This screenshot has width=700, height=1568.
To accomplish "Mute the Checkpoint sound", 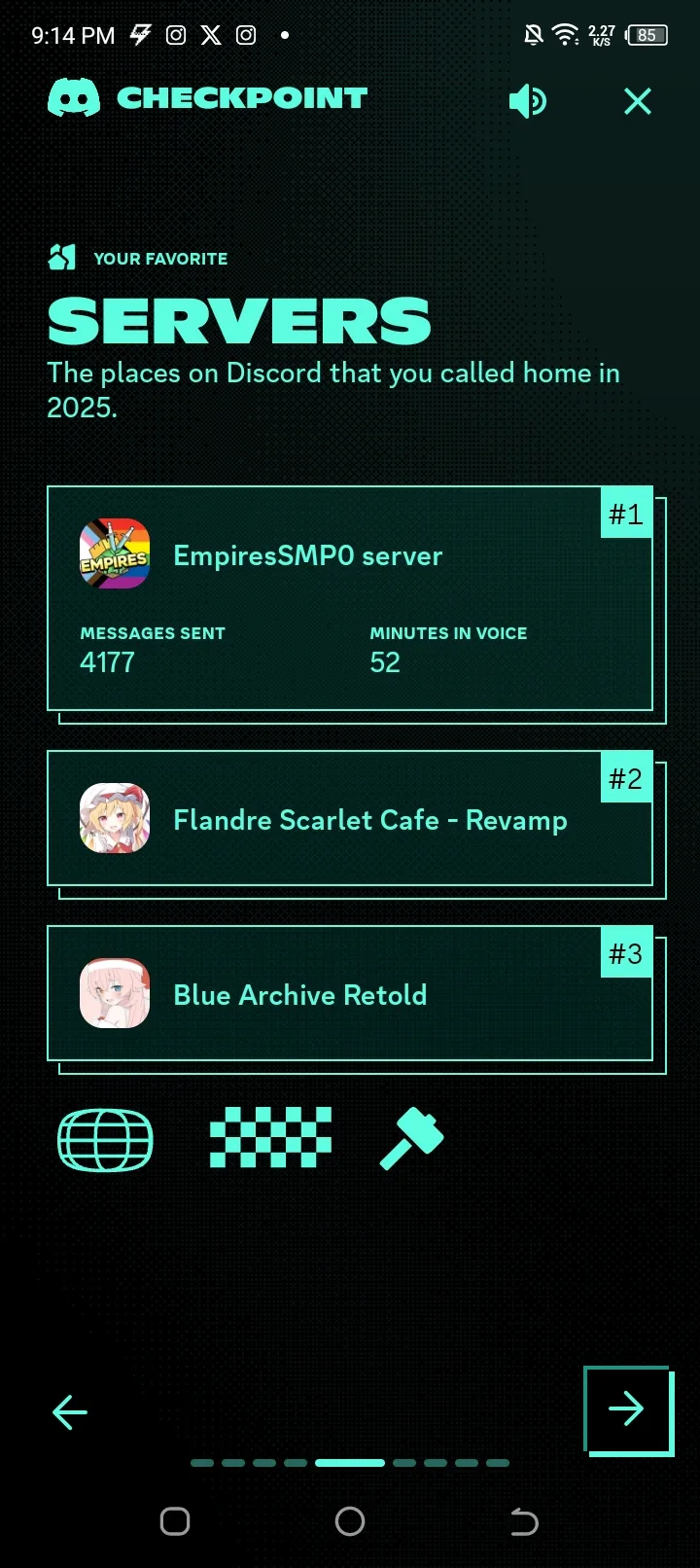I will coord(527,101).
